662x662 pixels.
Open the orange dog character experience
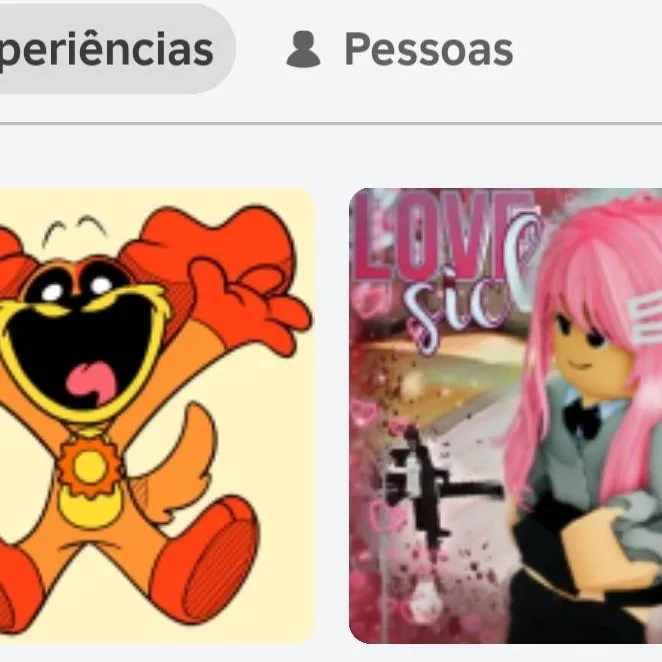(155, 415)
